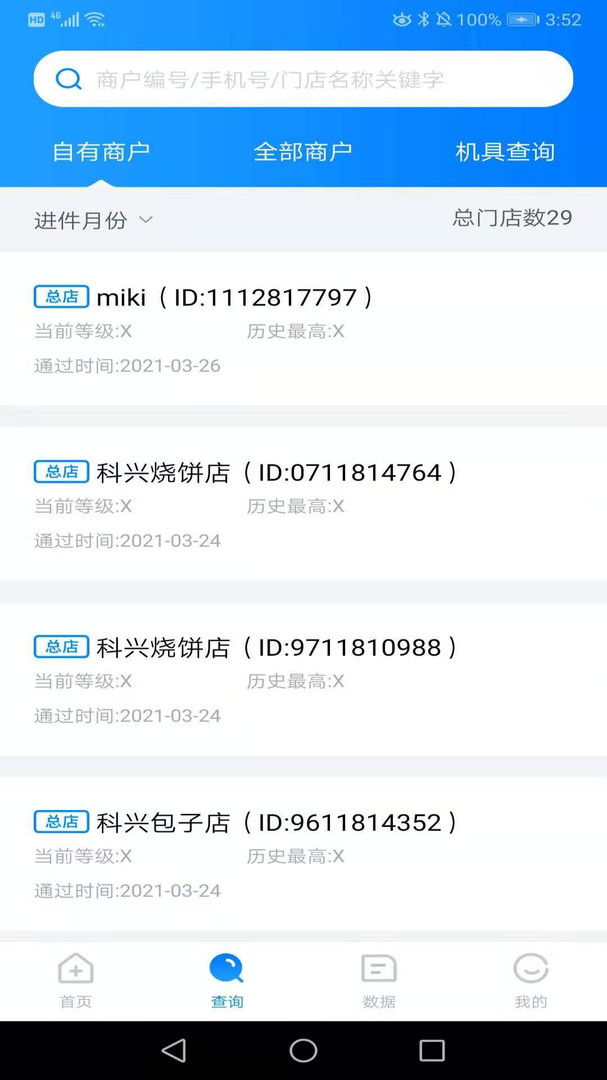Open 科兴烧饼店 with ID:0711814764
Screen dimensions: 607x1080
[303, 504]
